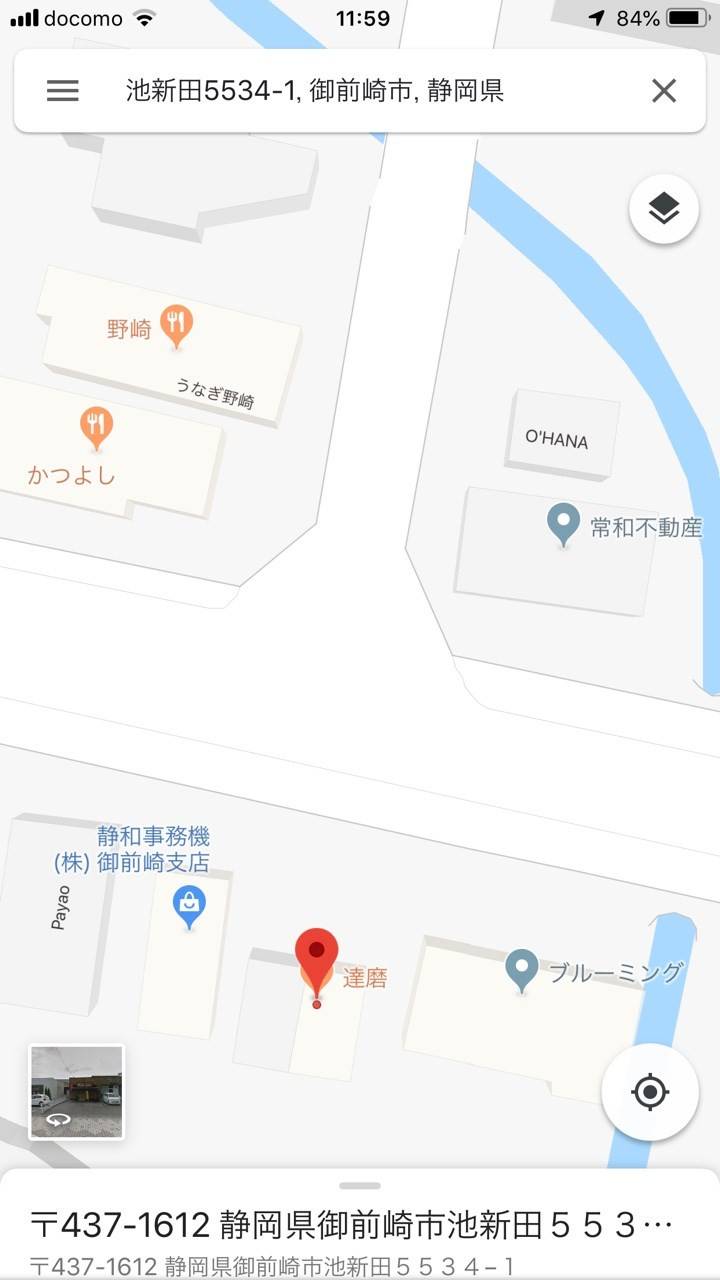Image resolution: width=720 pixels, height=1280 pixels.
Task: Center map on my current location
Action: [x=650, y=1091]
